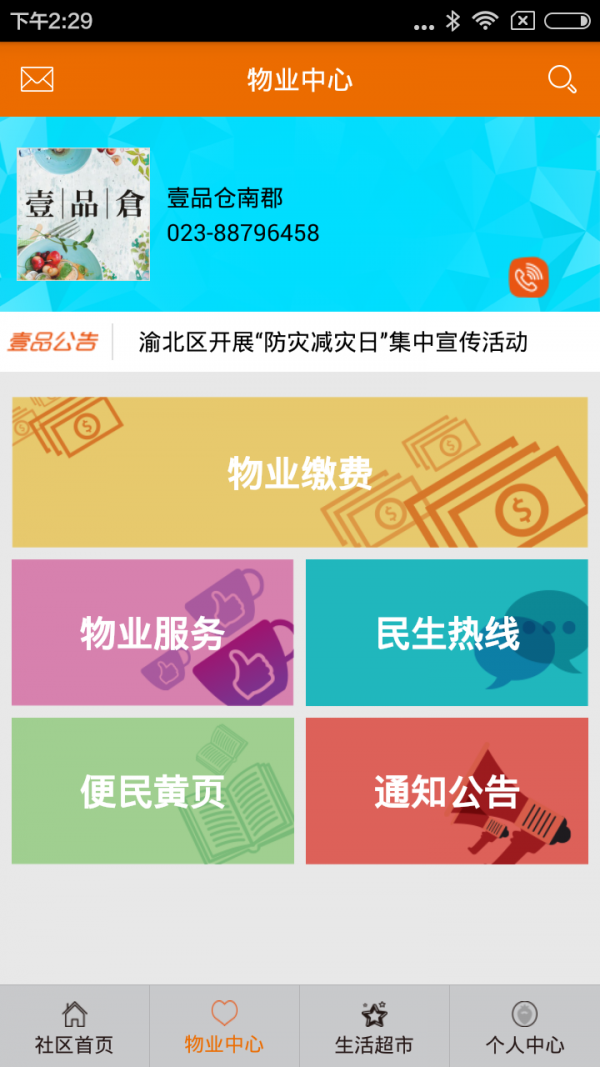The height and width of the screenshot is (1067, 600).
Task: Open 民生热线 hotline tile
Action: [447, 633]
